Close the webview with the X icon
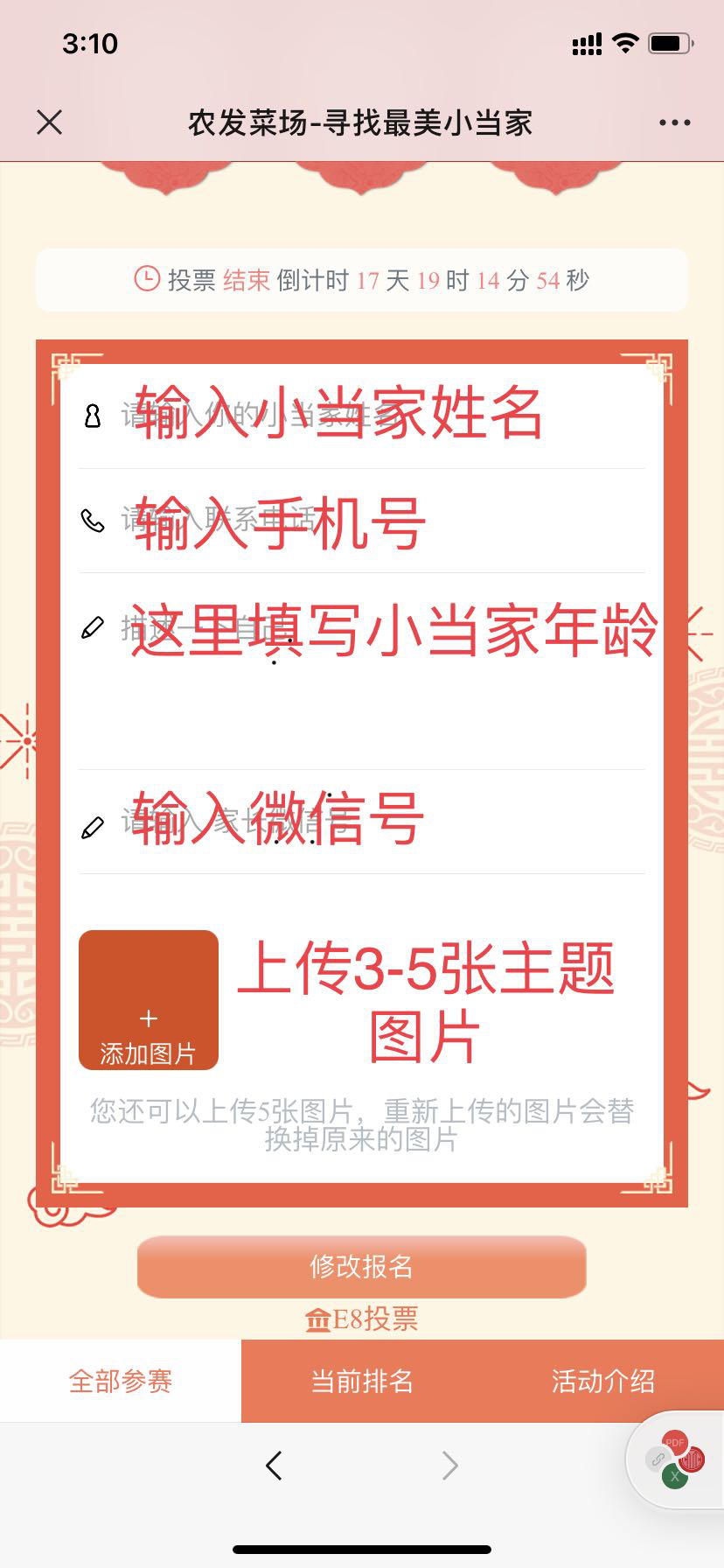This screenshot has height=1568, width=724. point(50,122)
